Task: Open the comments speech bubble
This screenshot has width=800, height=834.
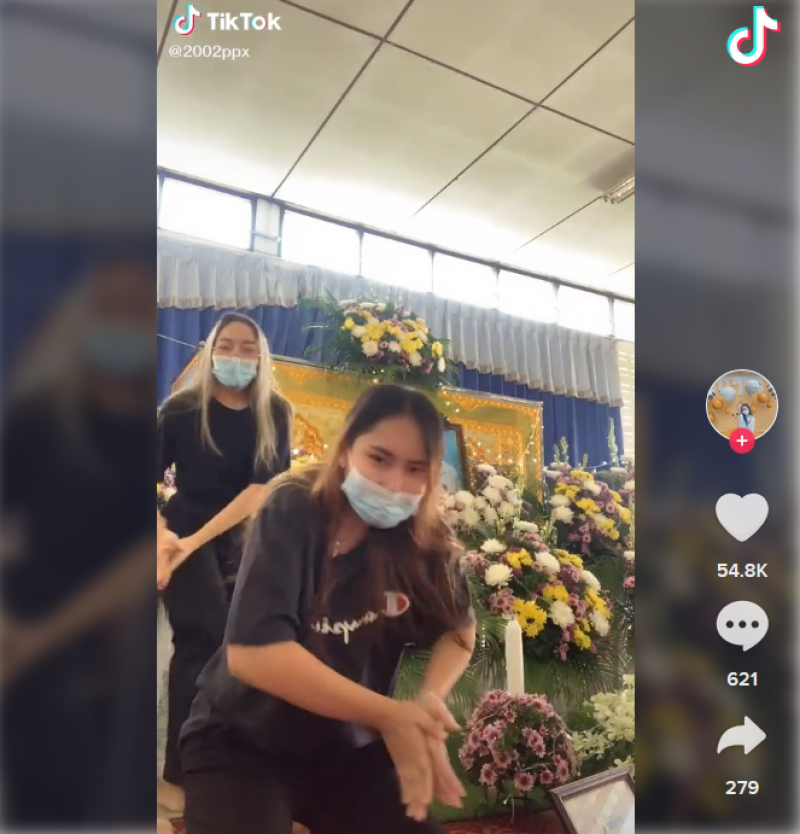Action: (x=741, y=627)
